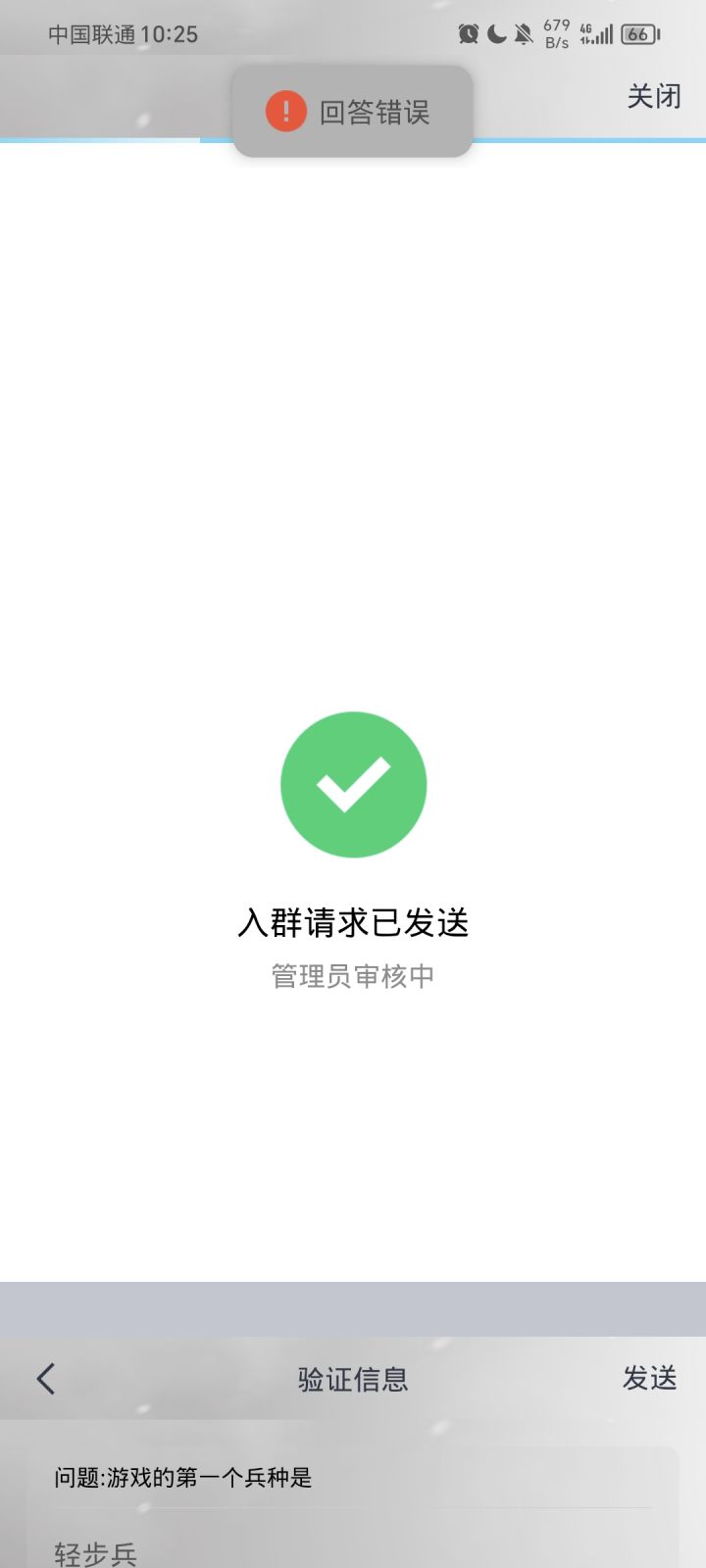Screen dimensions: 706x1568
Task: Tap the green checkmark success icon
Action: point(353,784)
